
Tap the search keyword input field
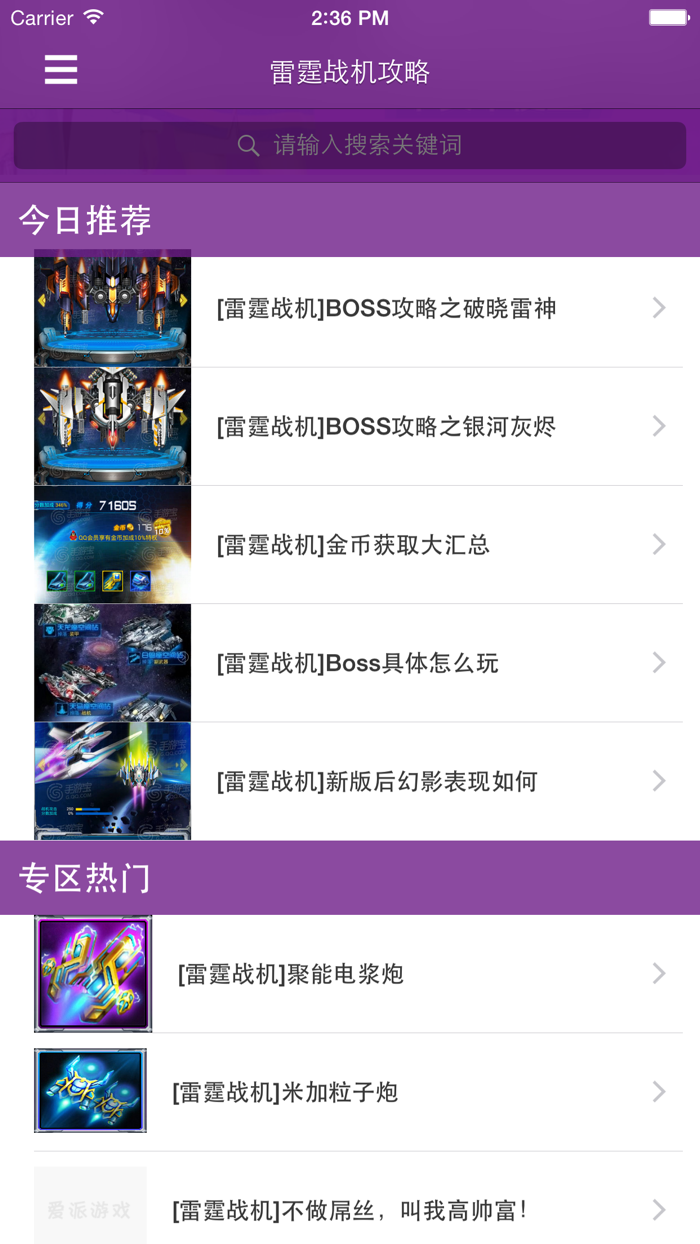coord(350,146)
